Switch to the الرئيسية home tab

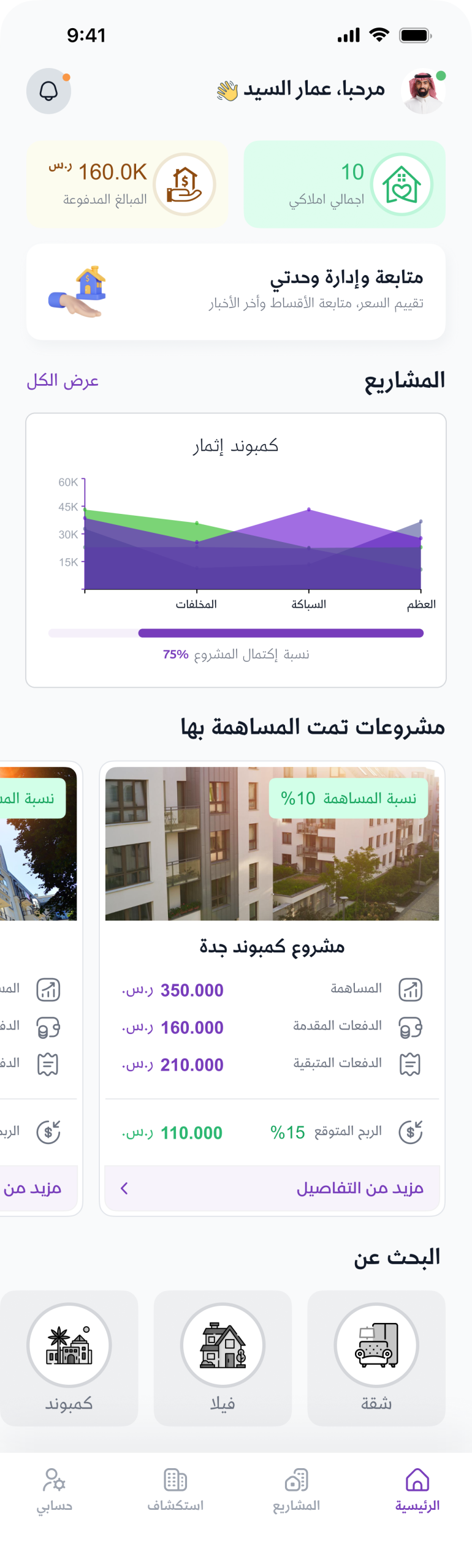417,1490
